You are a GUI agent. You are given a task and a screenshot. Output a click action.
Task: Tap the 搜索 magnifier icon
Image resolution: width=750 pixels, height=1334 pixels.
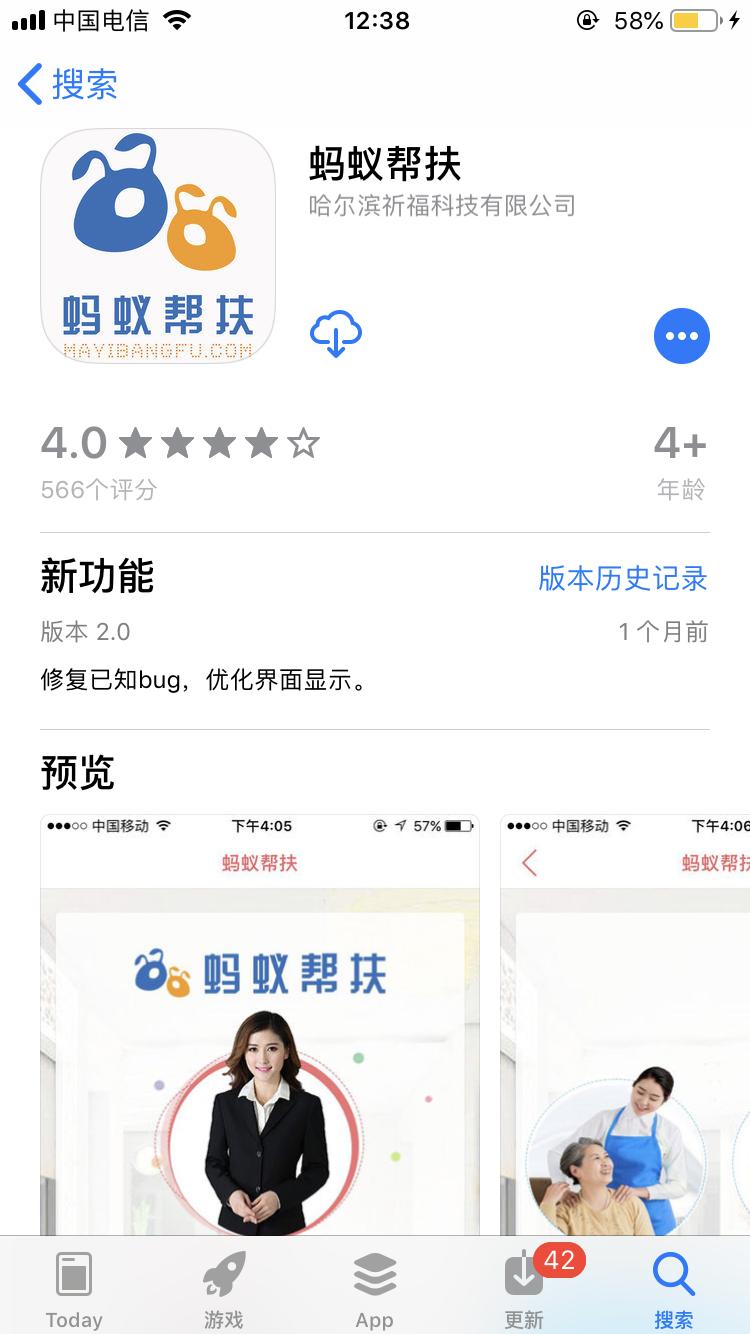(x=673, y=1272)
